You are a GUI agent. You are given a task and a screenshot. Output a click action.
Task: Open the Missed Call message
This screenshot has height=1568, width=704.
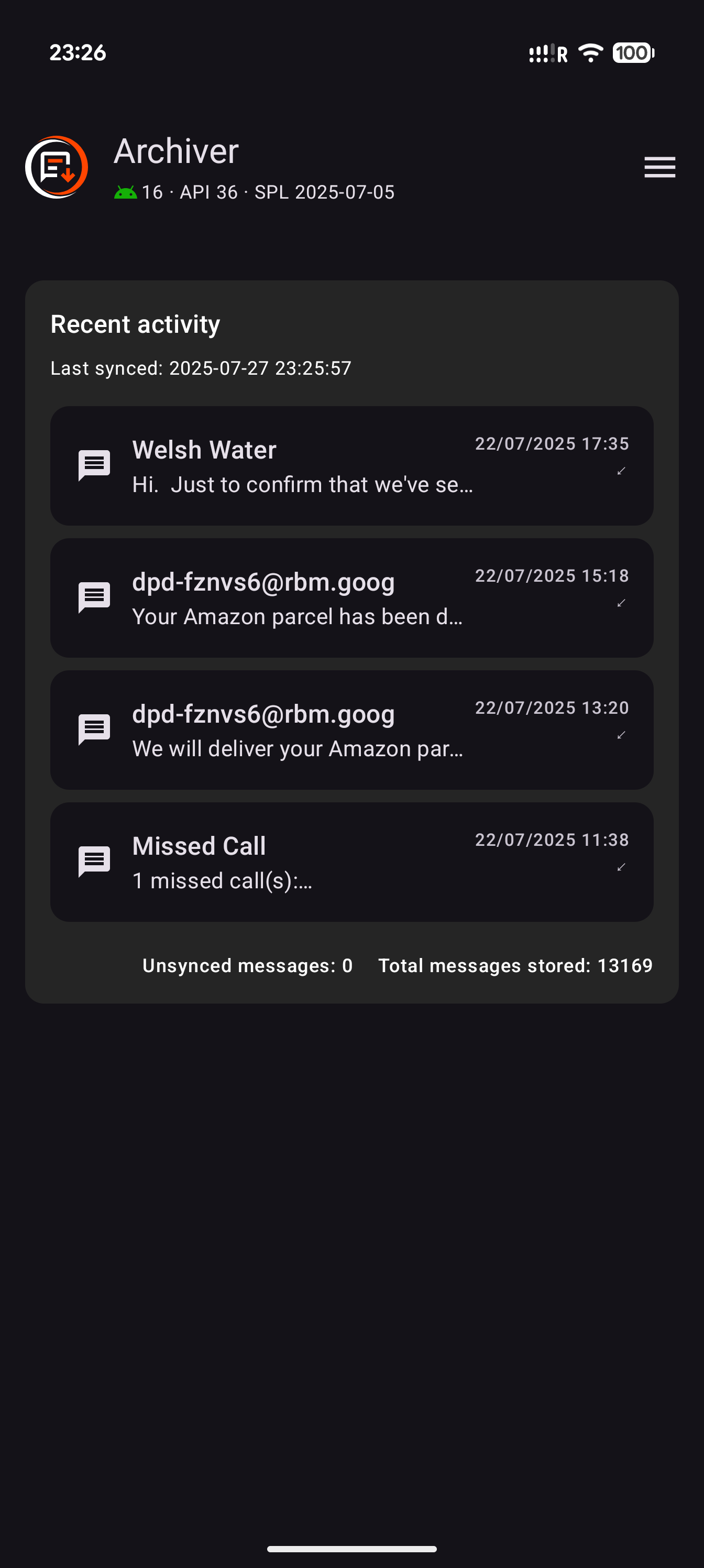(351, 862)
